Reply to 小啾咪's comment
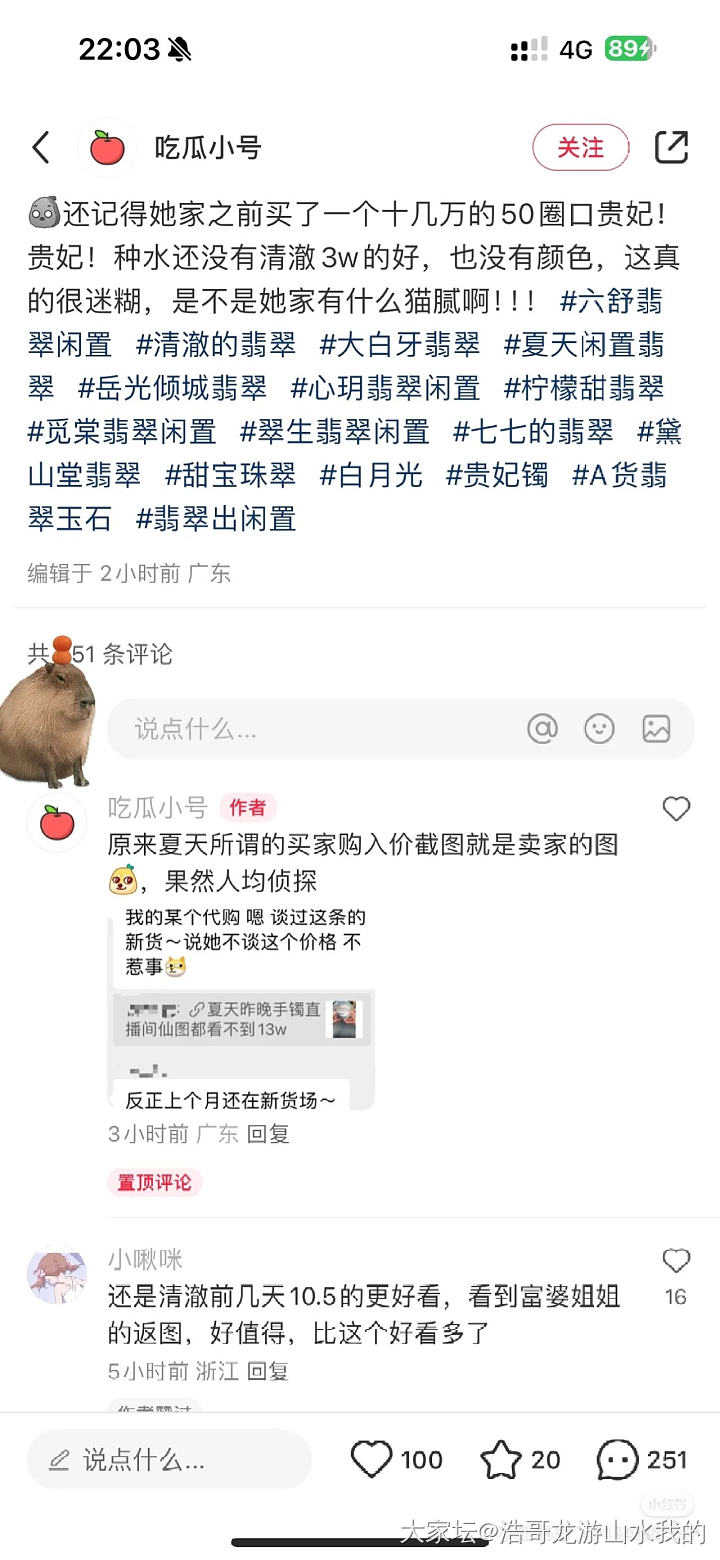Screen dimensions: 720x1560 (268, 1371)
